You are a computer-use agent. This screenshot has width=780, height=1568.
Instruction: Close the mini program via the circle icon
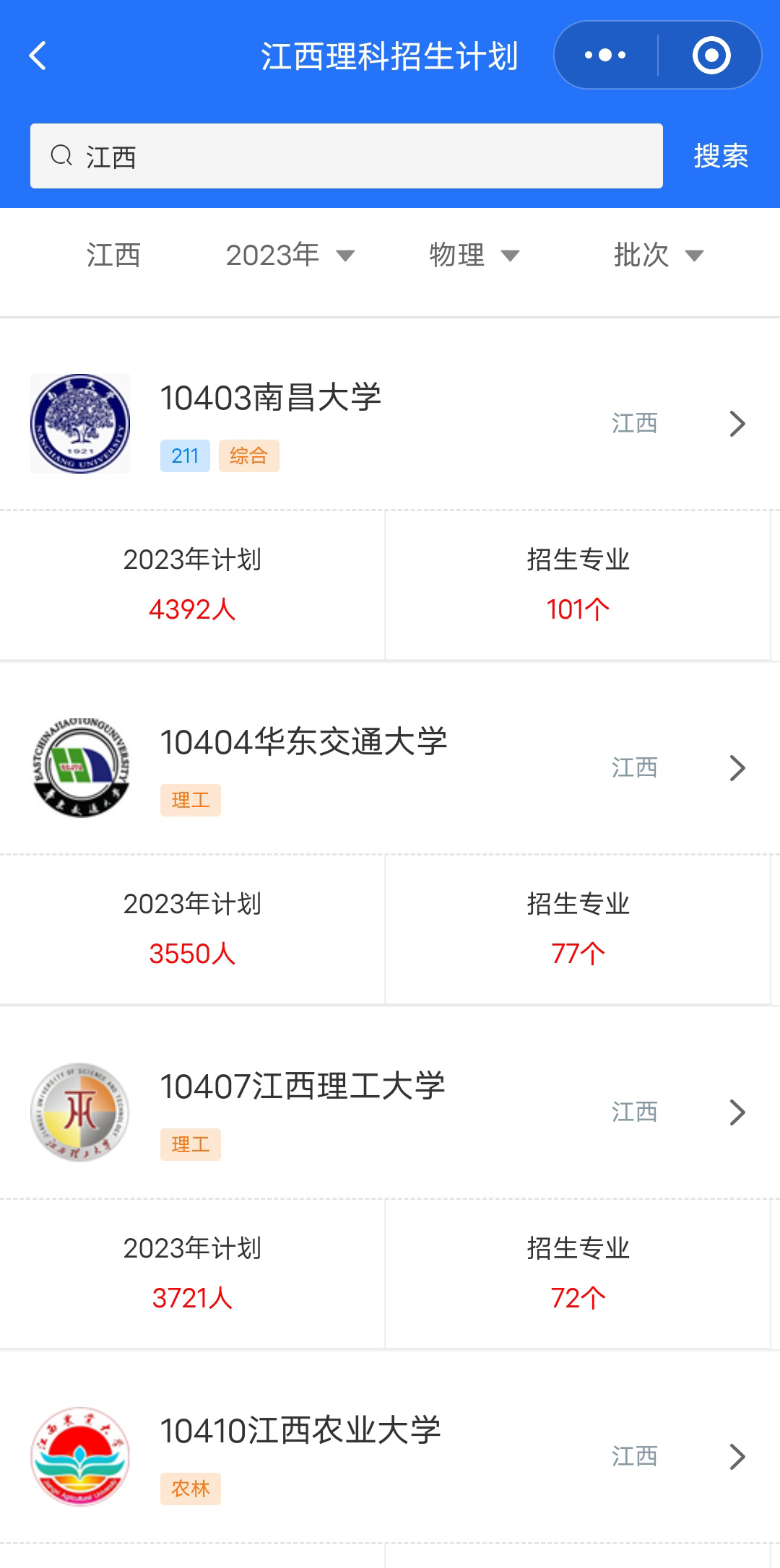pyautogui.click(x=711, y=56)
